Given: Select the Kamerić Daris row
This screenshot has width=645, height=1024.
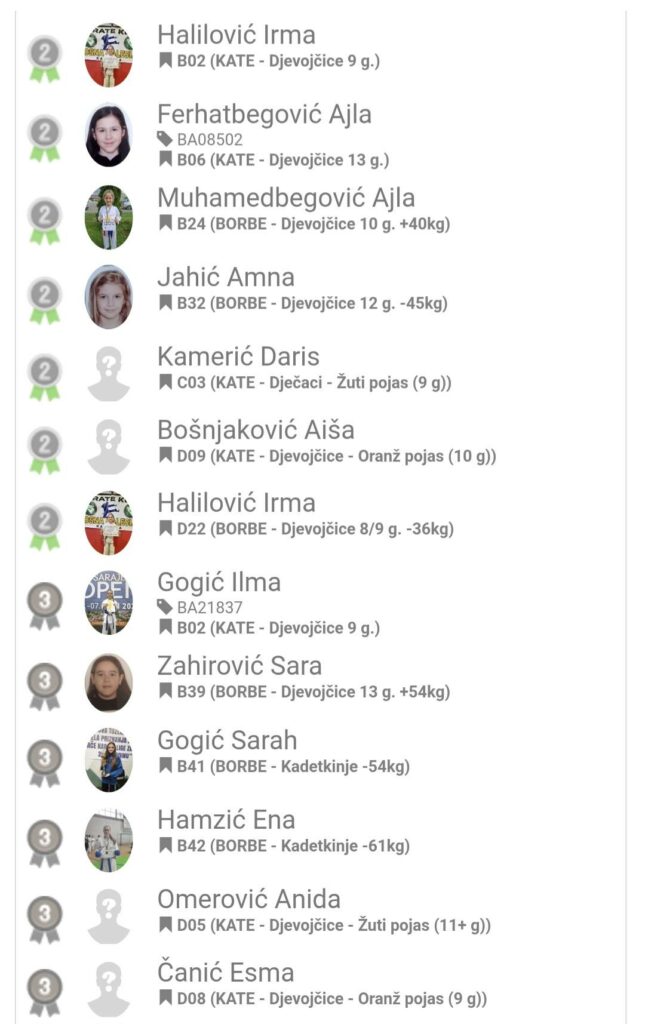Looking at the screenshot, I should 238,357.
